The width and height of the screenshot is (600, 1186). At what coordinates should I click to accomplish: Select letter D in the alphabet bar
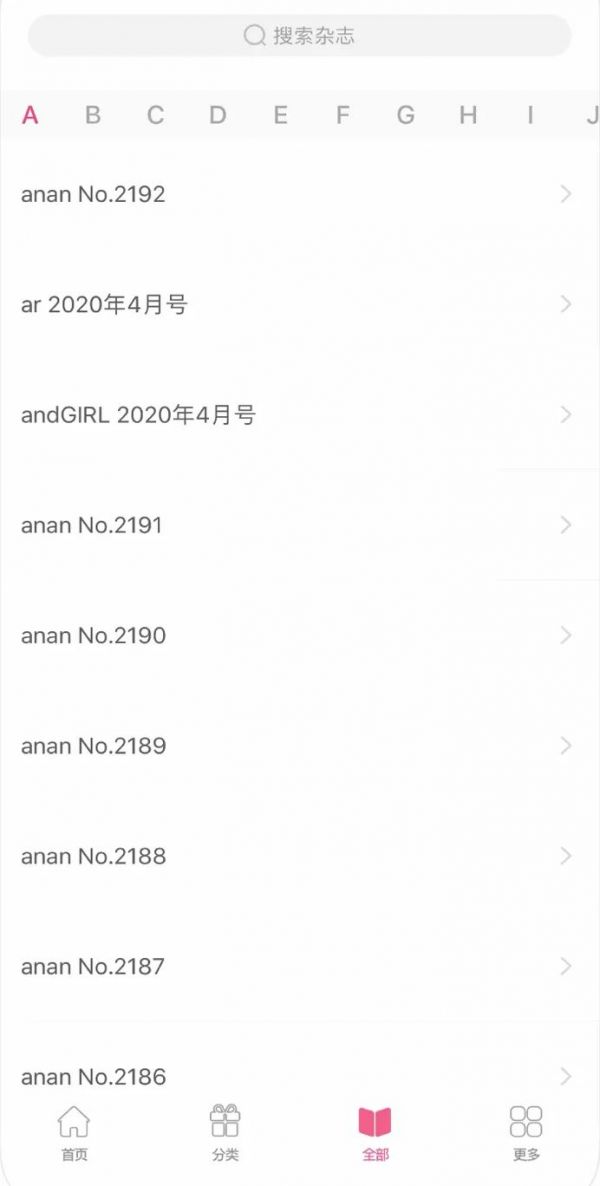217,115
